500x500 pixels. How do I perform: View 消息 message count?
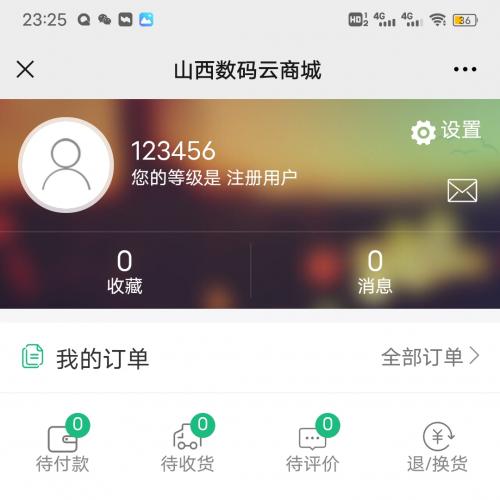pyautogui.click(x=375, y=272)
